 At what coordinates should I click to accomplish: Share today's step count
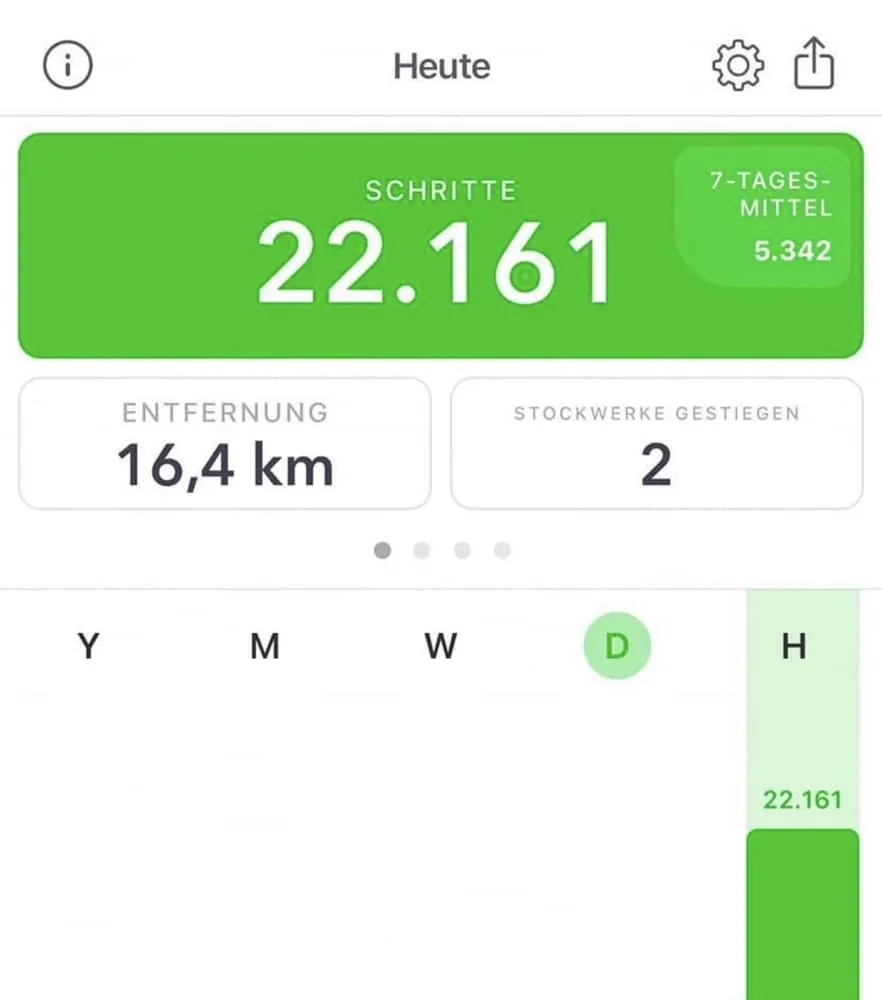(x=814, y=66)
